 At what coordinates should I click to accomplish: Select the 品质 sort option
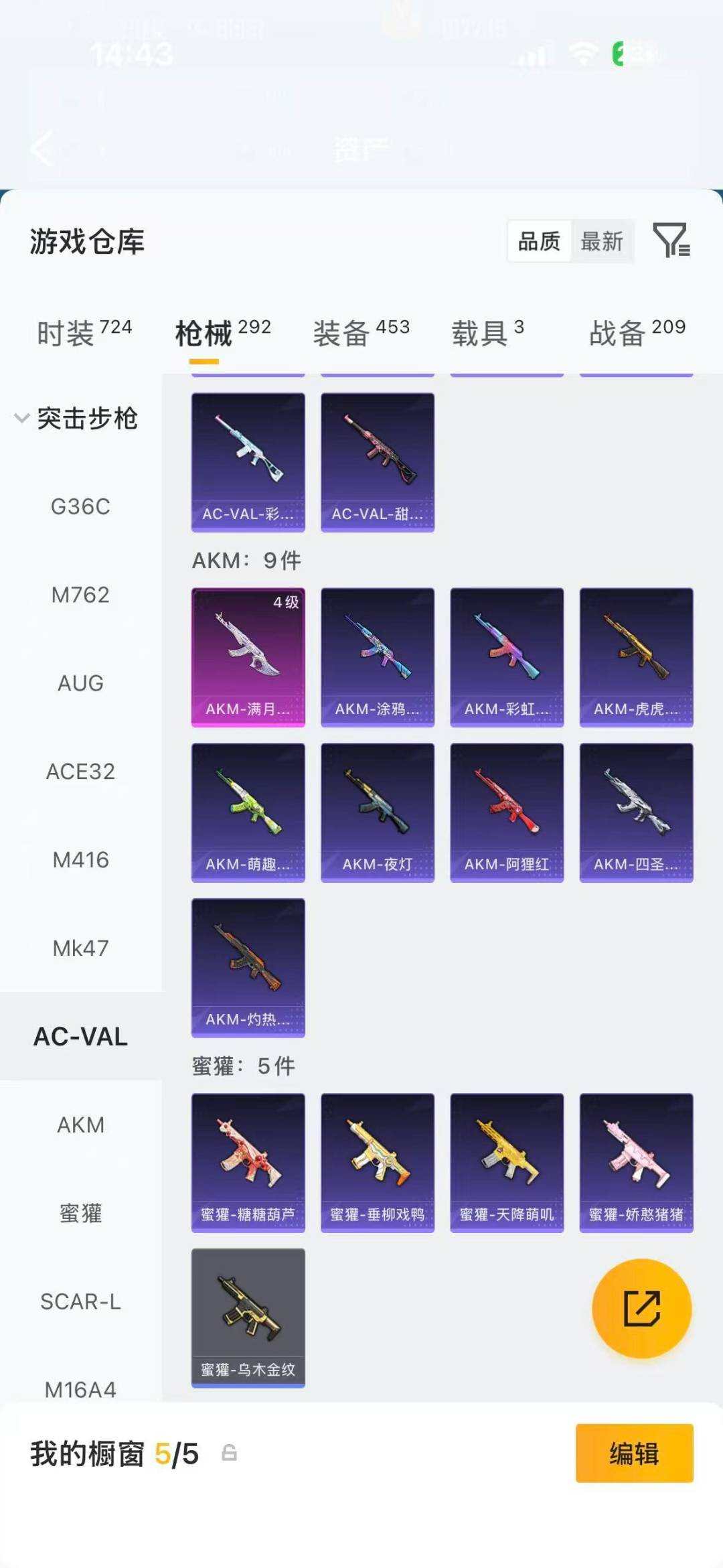click(540, 241)
